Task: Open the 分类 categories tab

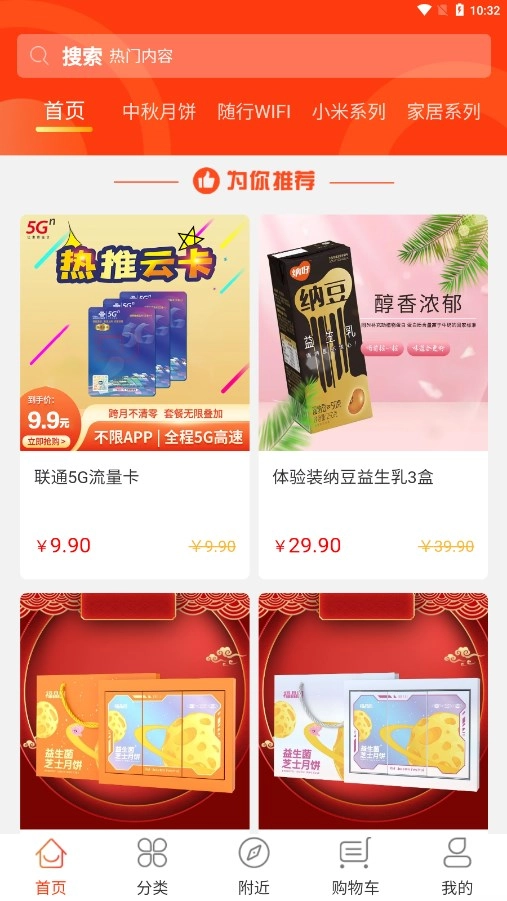Action: tap(152, 867)
